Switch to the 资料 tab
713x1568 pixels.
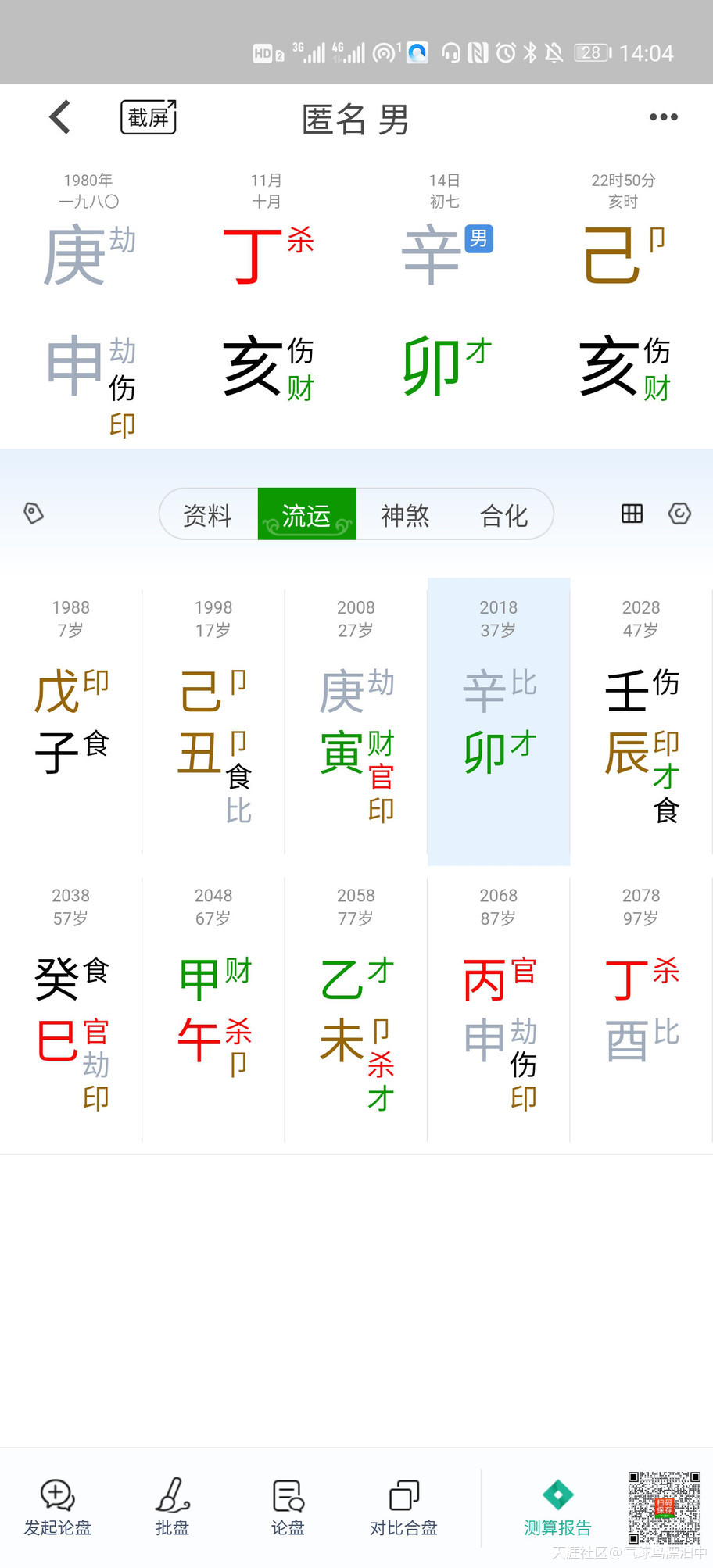click(x=208, y=514)
